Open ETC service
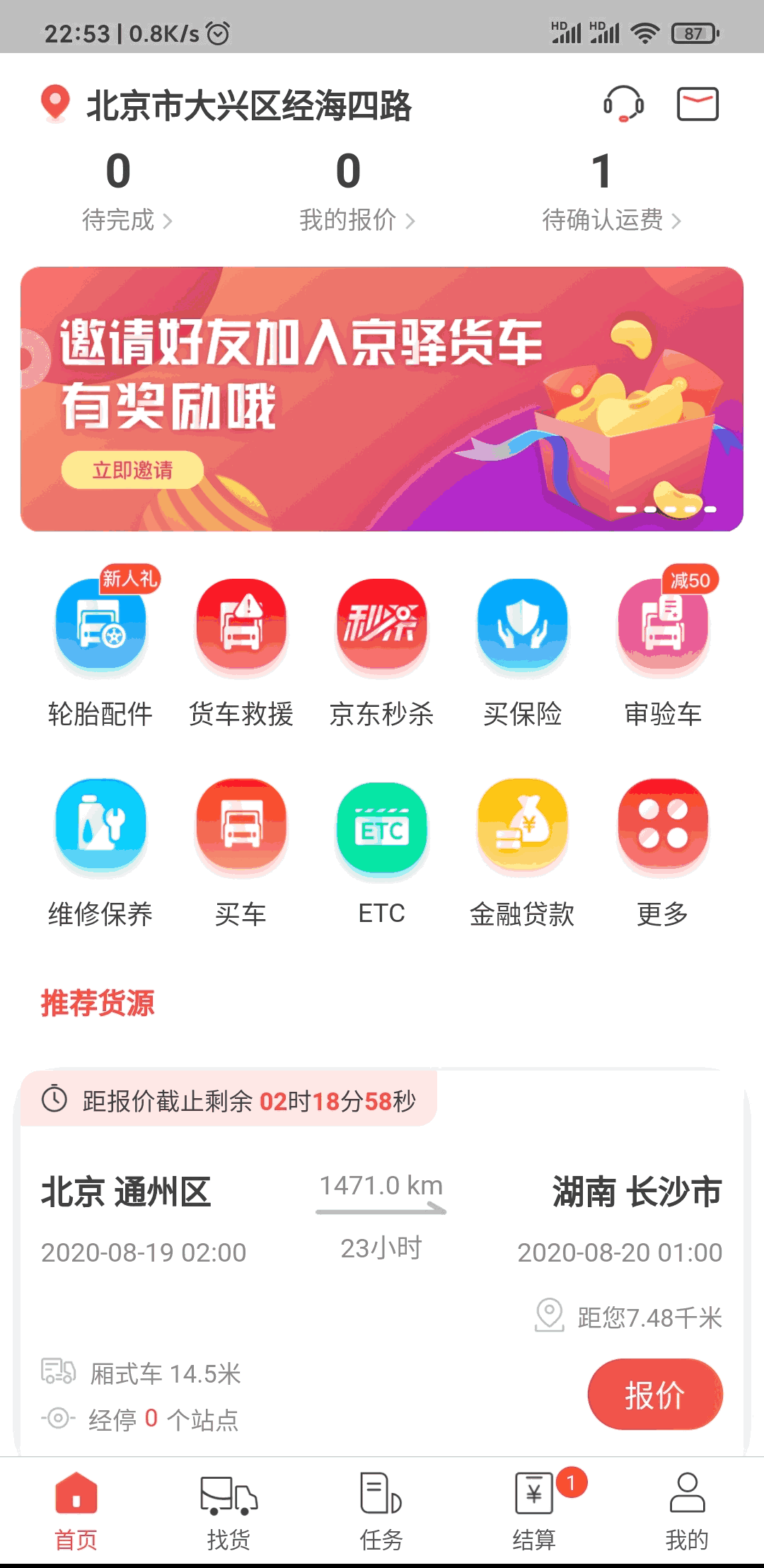The height and width of the screenshot is (1568, 764). click(x=382, y=851)
